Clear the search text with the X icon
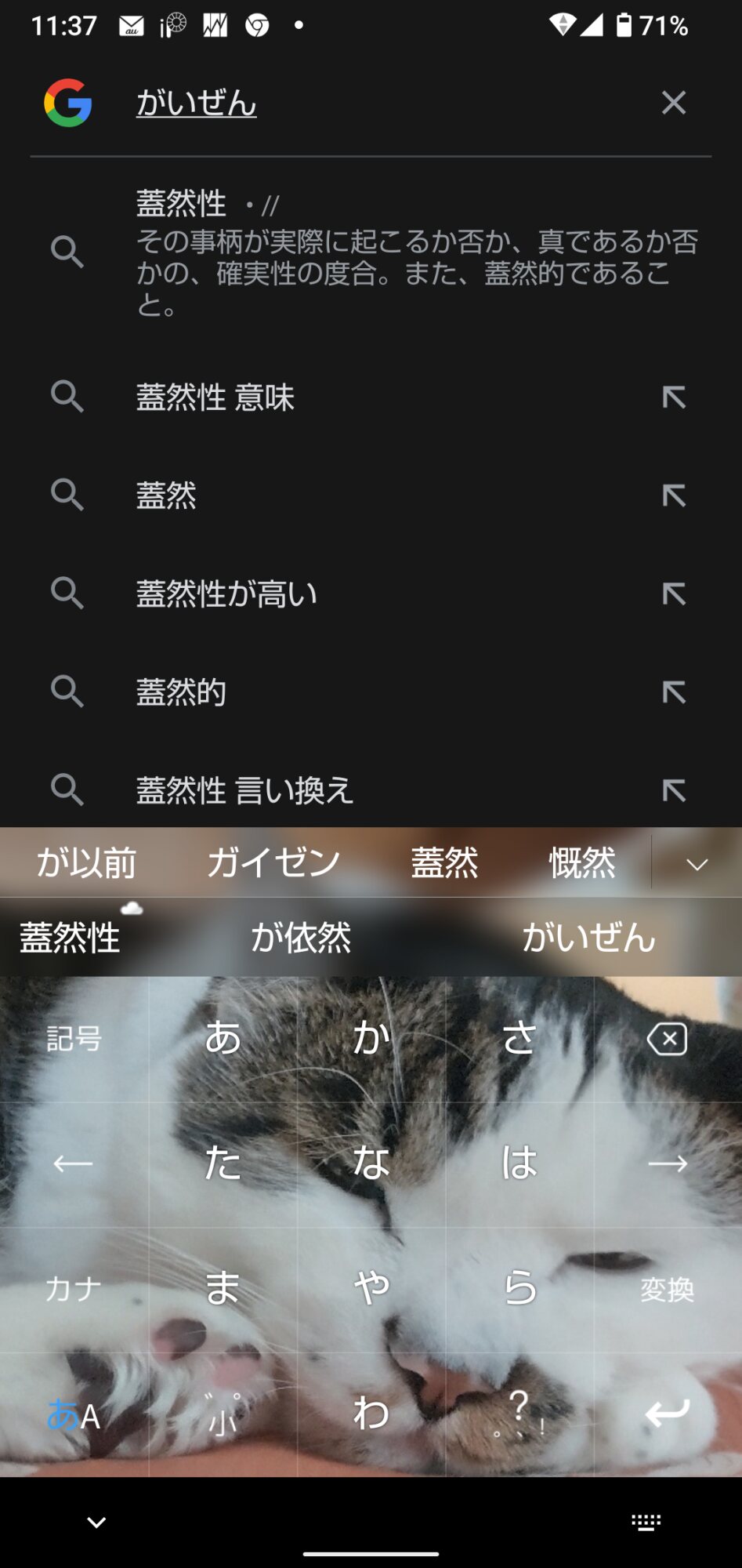Screen dimensions: 742x1568 673,103
